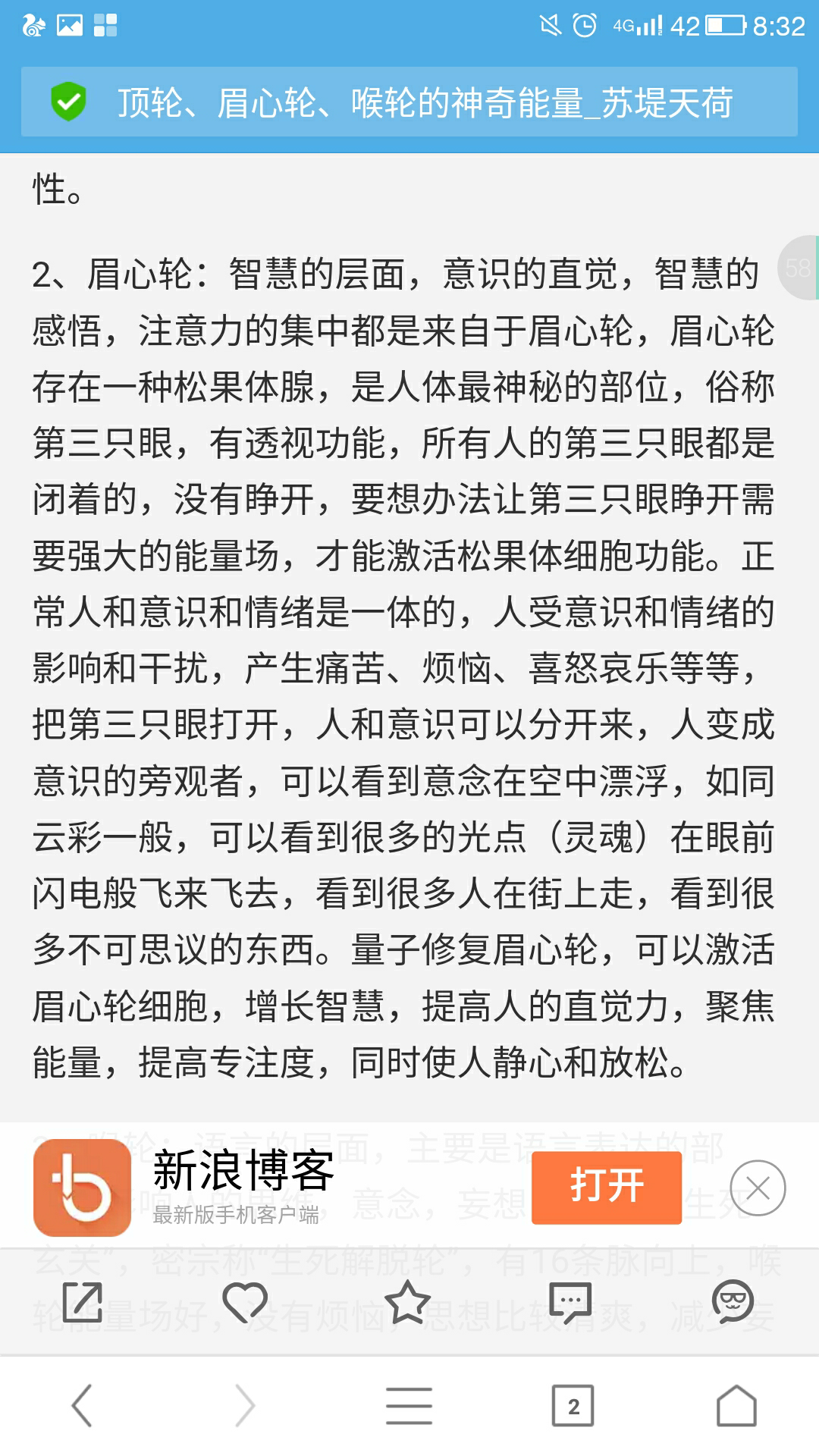Bookmark this article with the star icon
The width and height of the screenshot is (819, 1456).
click(x=407, y=1302)
